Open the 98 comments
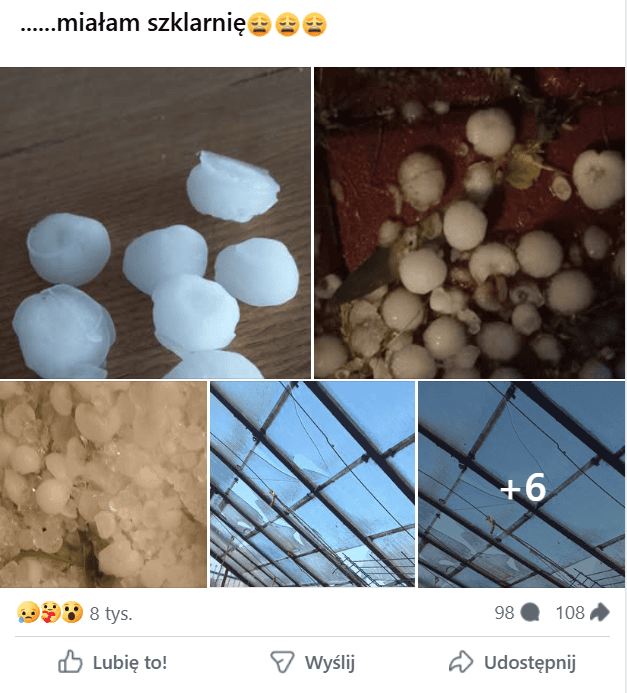 point(517,612)
